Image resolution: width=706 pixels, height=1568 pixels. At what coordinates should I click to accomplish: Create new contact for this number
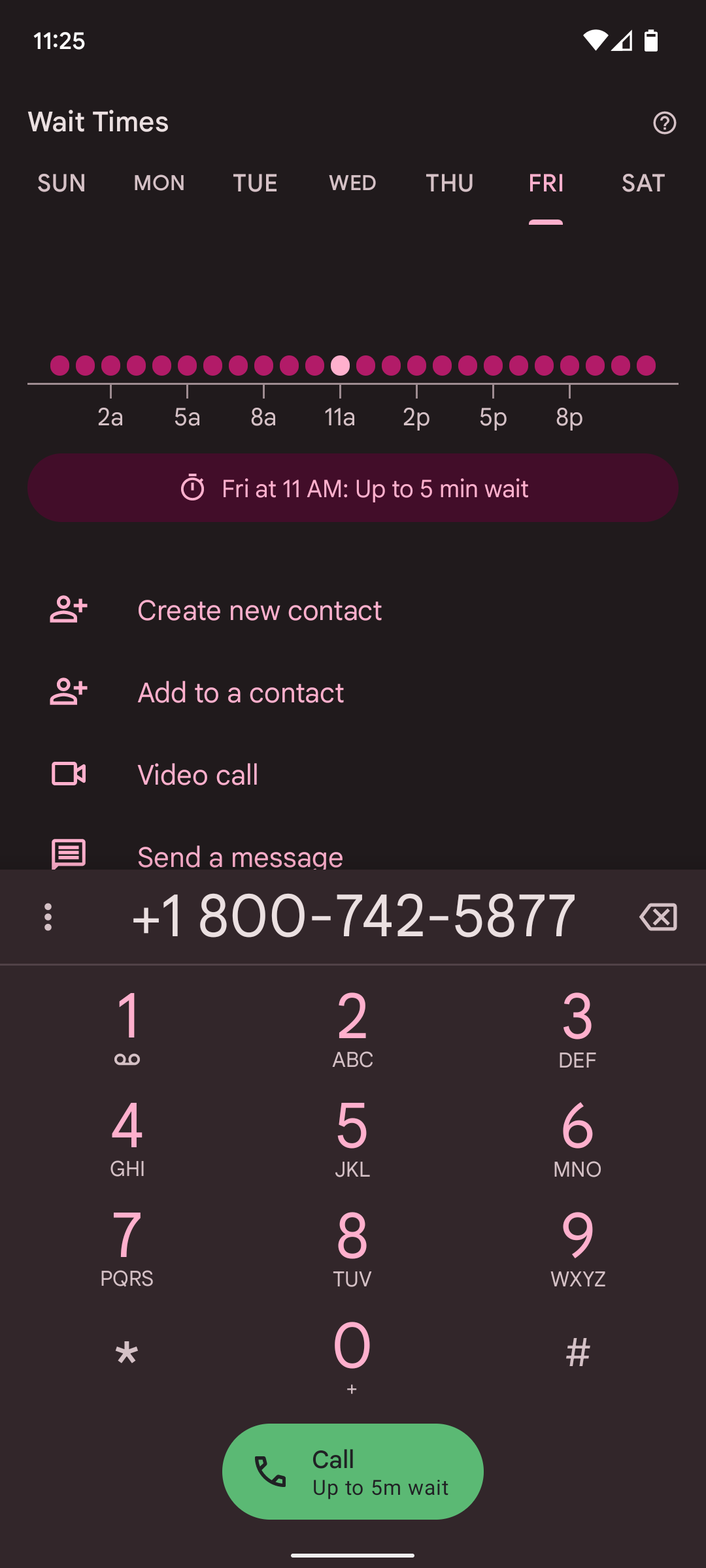pyautogui.click(x=259, y=610)
